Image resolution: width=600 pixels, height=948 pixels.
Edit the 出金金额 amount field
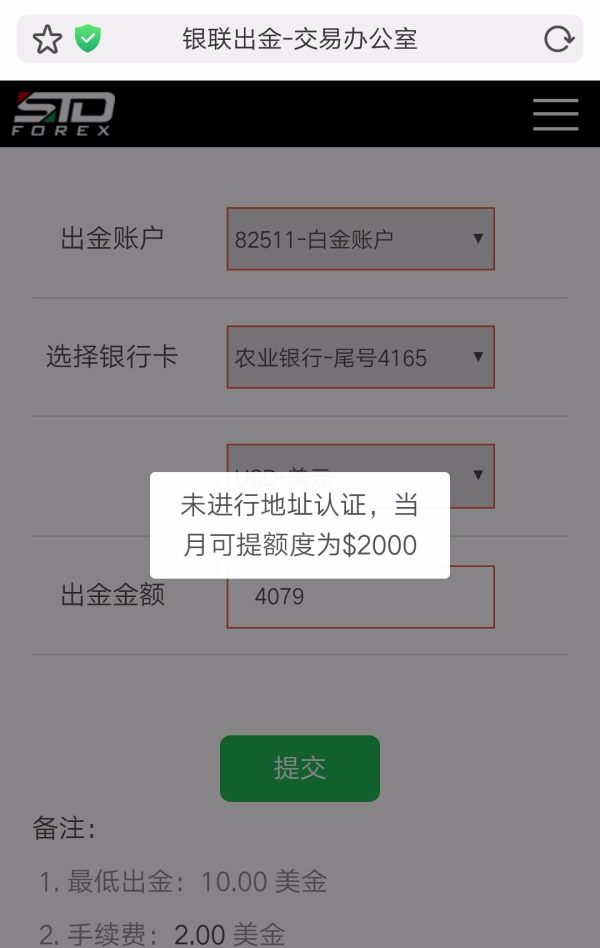pyautogui.click(x=360, y=597)
